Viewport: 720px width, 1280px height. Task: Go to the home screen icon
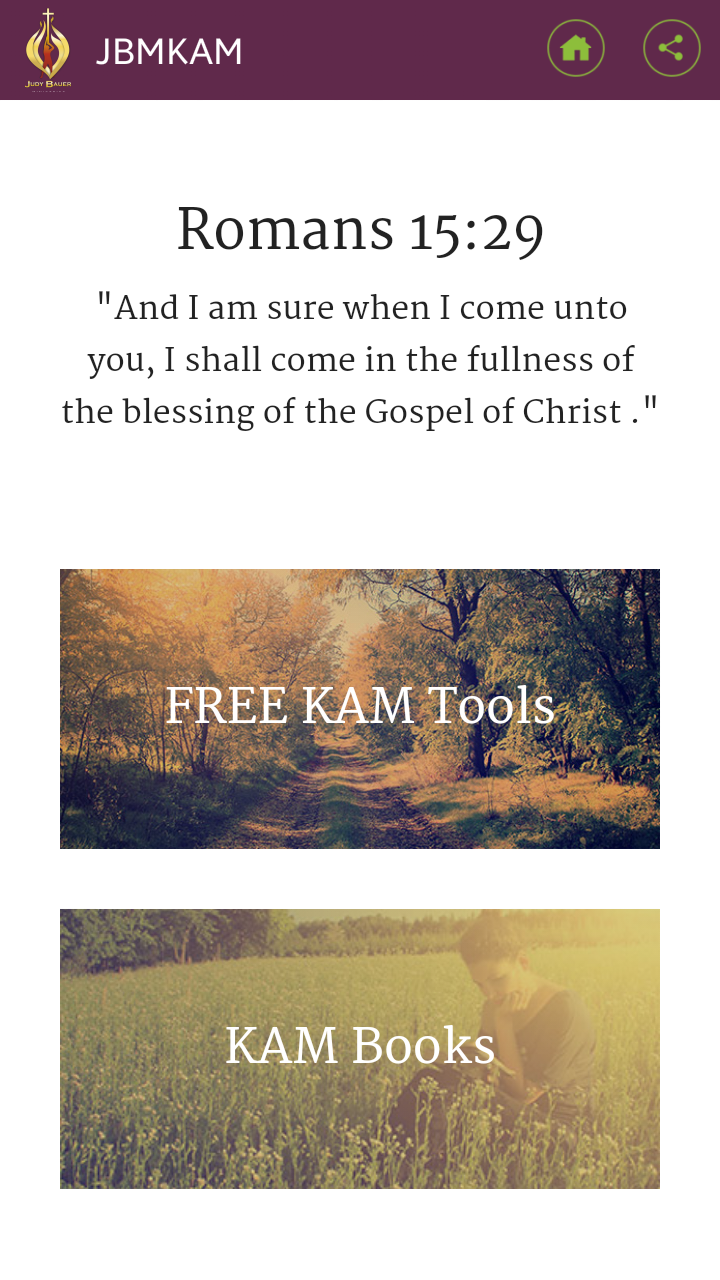coord(576,48)
